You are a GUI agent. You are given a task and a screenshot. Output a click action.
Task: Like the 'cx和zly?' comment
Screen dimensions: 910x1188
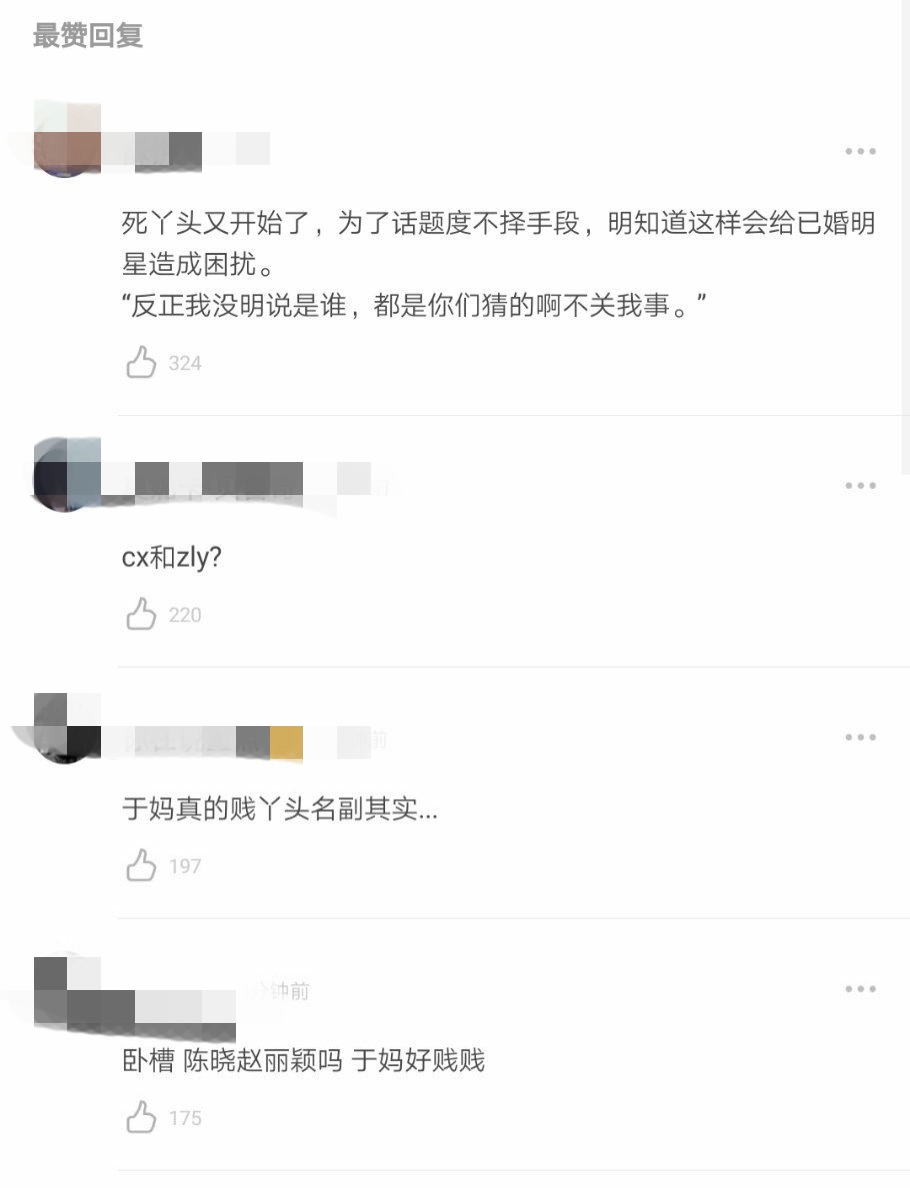coord(141,614)
